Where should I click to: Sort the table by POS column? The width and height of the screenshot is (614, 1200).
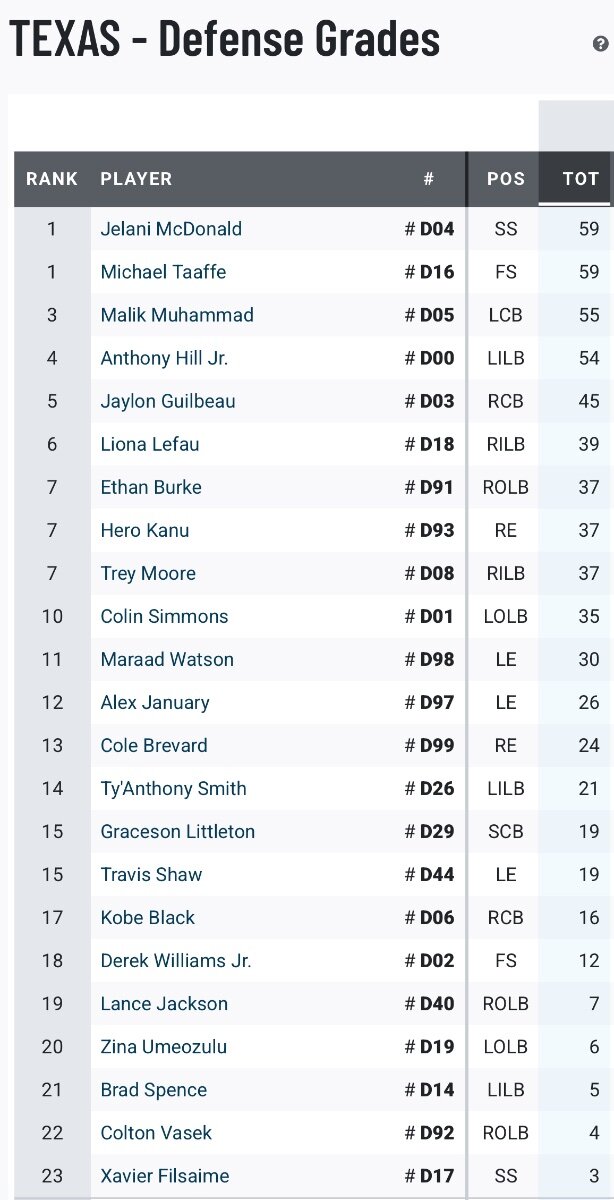[506, 179]
